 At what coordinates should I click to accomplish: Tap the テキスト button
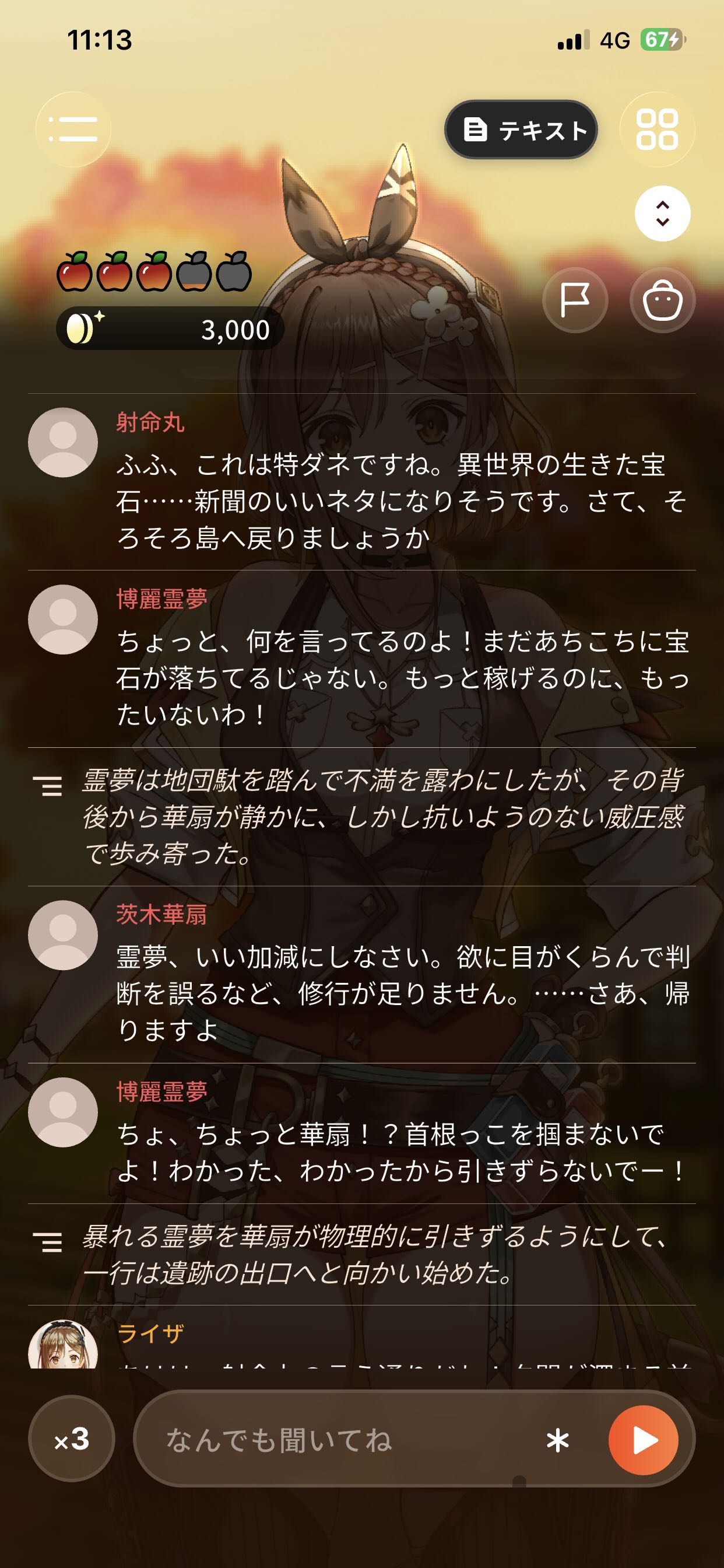point(521,129)
